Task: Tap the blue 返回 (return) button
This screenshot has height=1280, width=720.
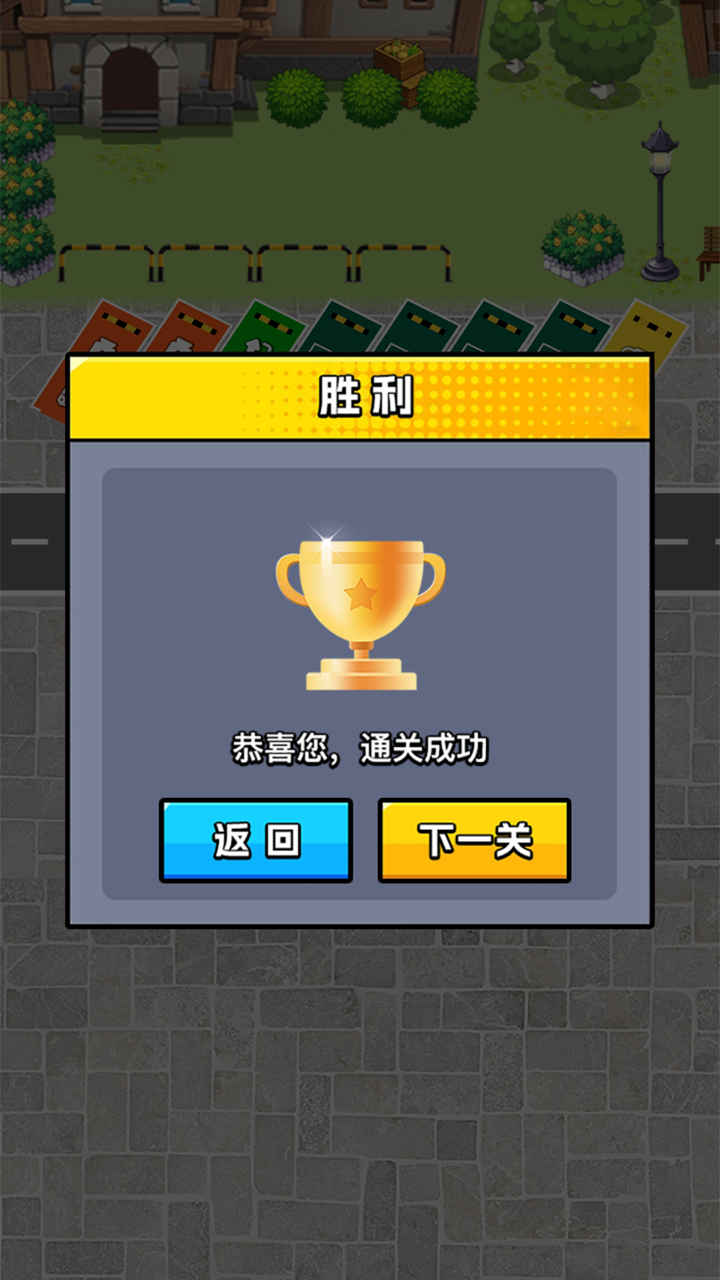Action: tap(256, 840)
